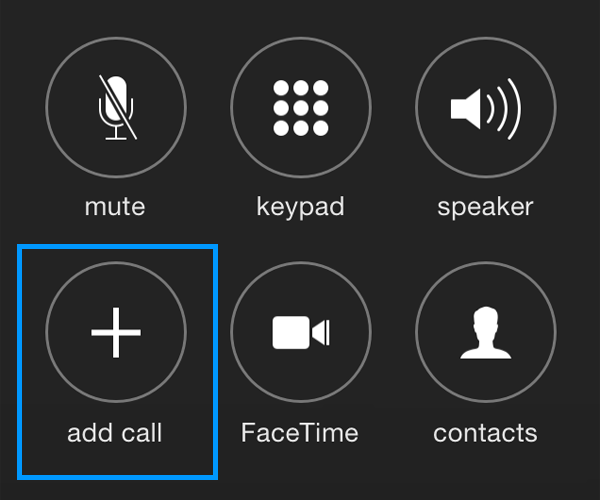Turn on the speaker

click(x=485, y=106)
